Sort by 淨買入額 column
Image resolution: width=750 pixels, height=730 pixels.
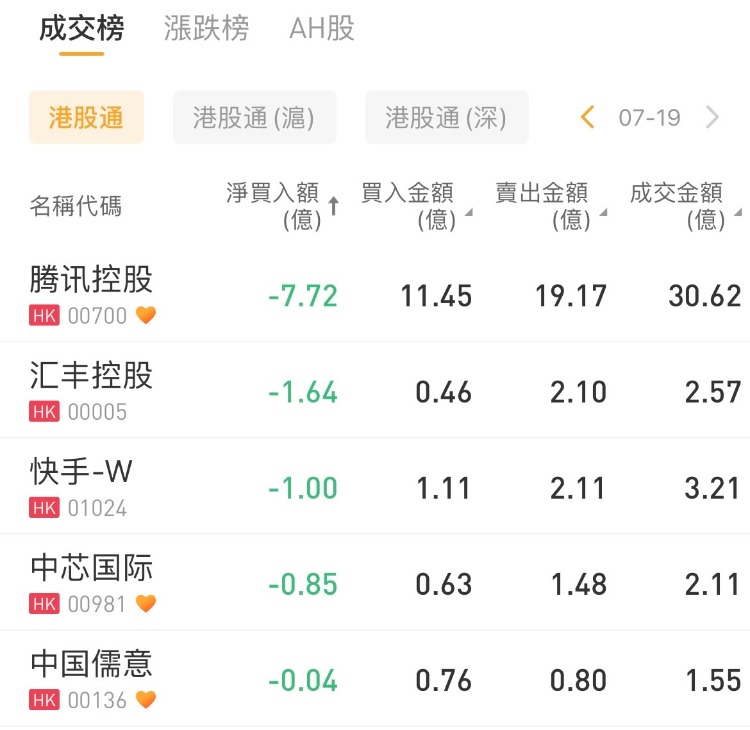(281, 206)
